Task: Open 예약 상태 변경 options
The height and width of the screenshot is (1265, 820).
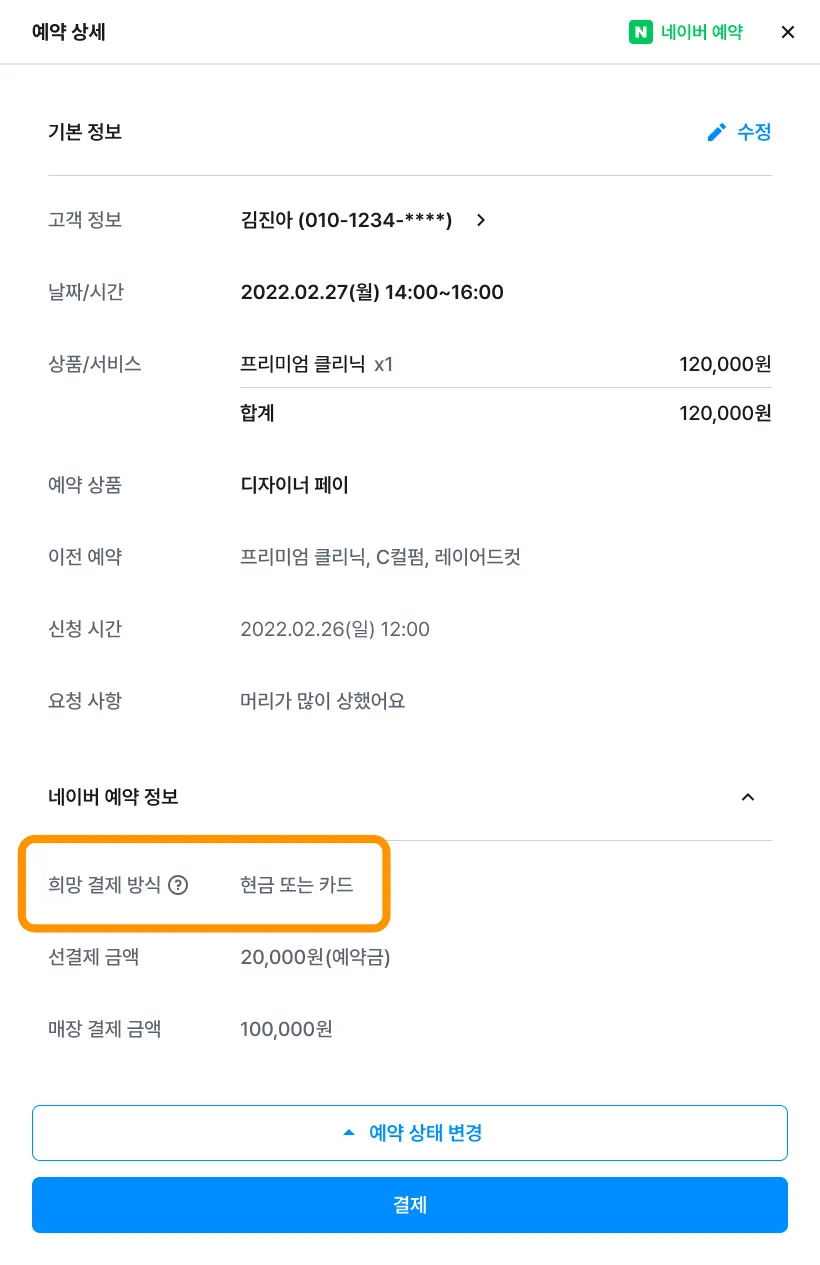Action: point(410,1133)
